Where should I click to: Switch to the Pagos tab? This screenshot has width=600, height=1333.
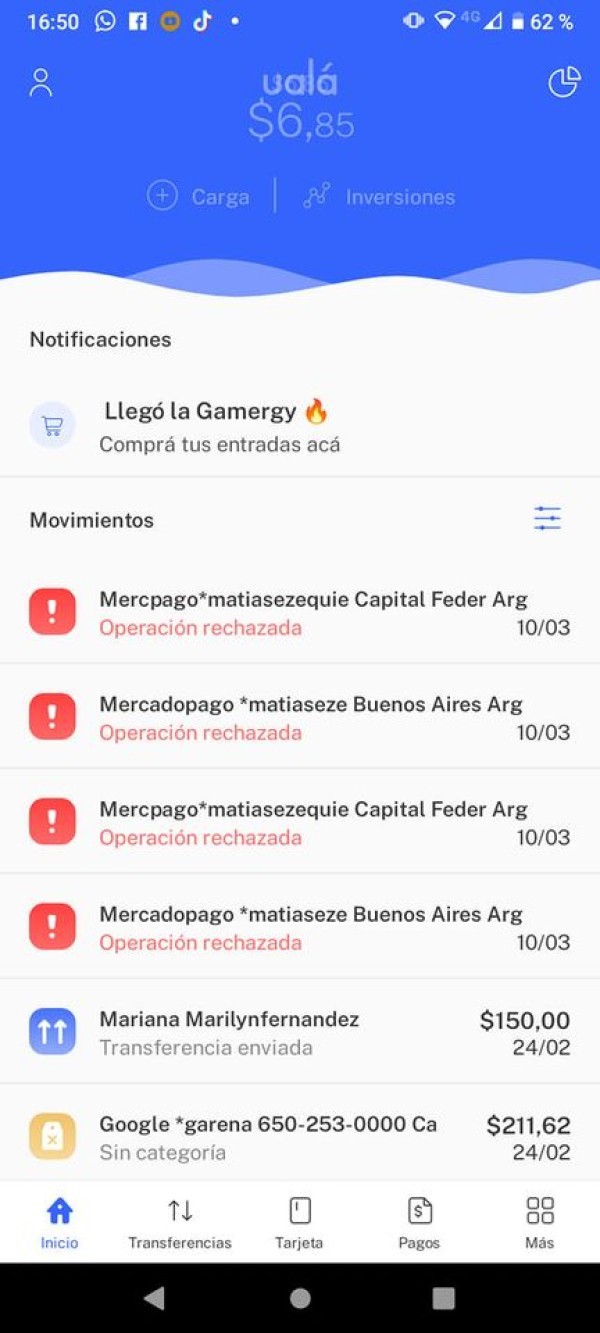[420, 1223]
